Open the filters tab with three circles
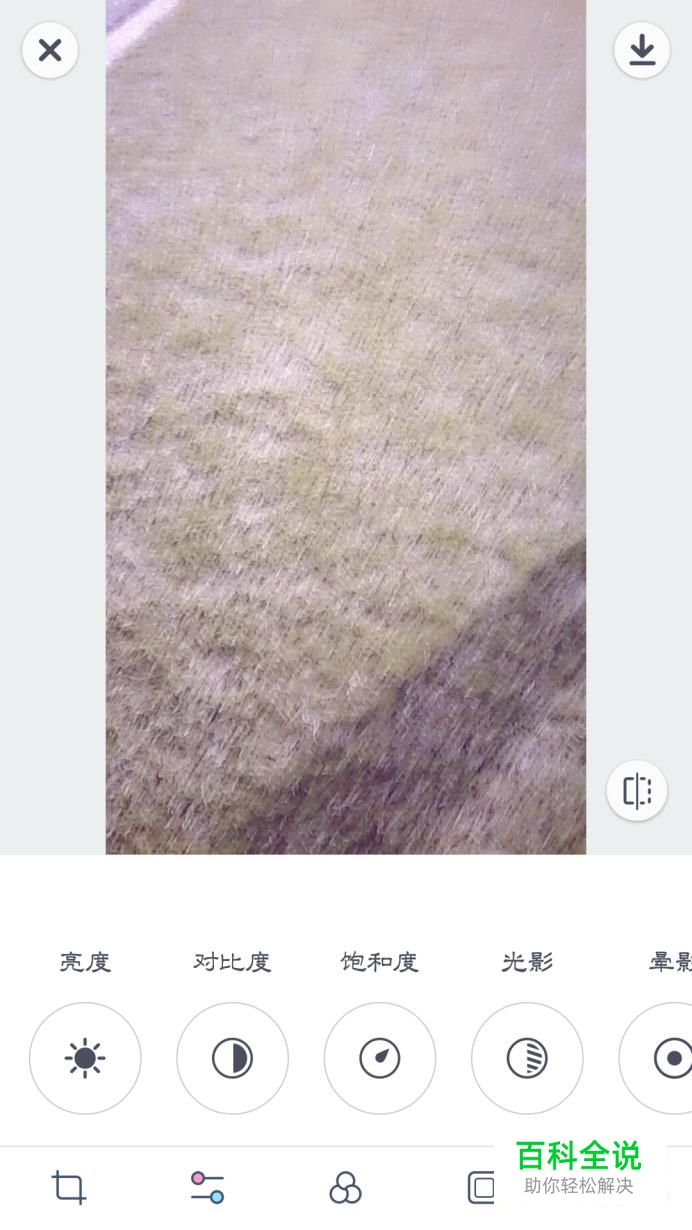The image size is (692, 1230). point(345,1188)
